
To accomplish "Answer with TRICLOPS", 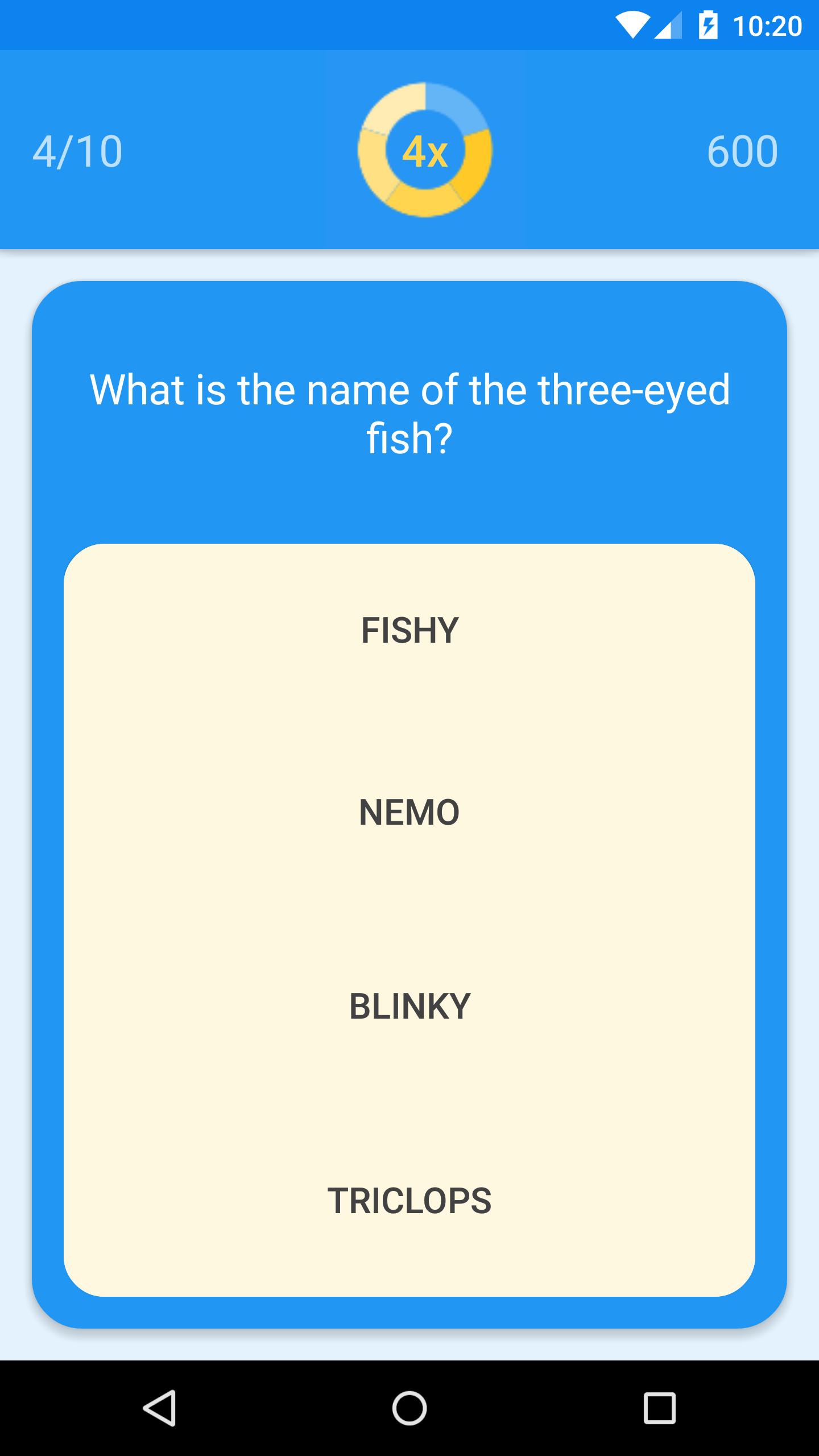I will 409,1201.
